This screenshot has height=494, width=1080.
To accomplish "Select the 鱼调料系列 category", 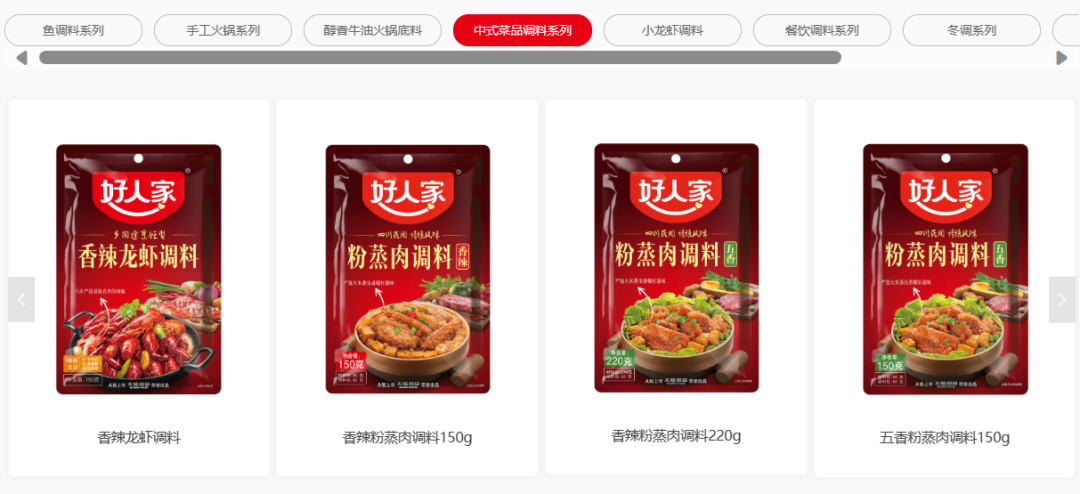I will click(73, 30).
